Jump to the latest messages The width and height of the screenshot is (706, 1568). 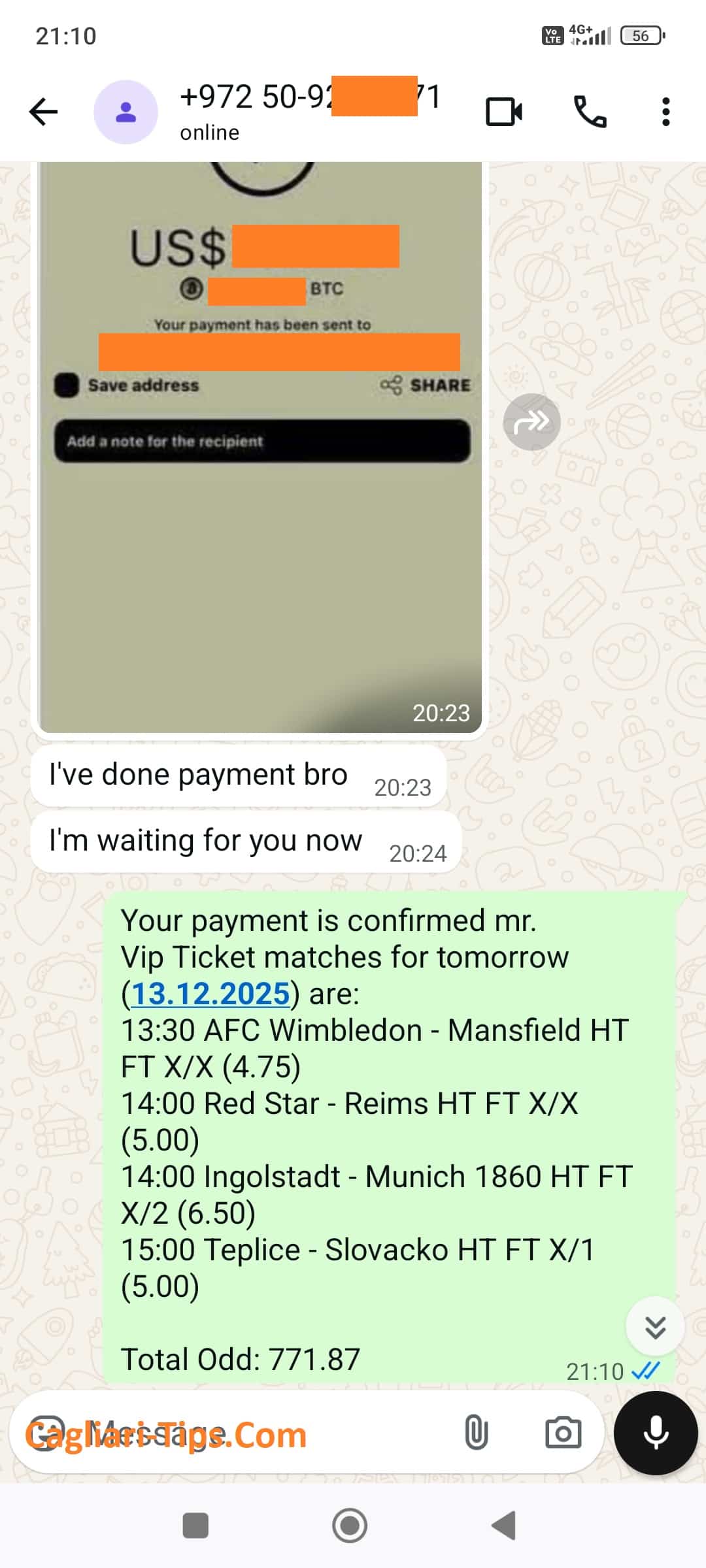click(x=655, y=1326)
